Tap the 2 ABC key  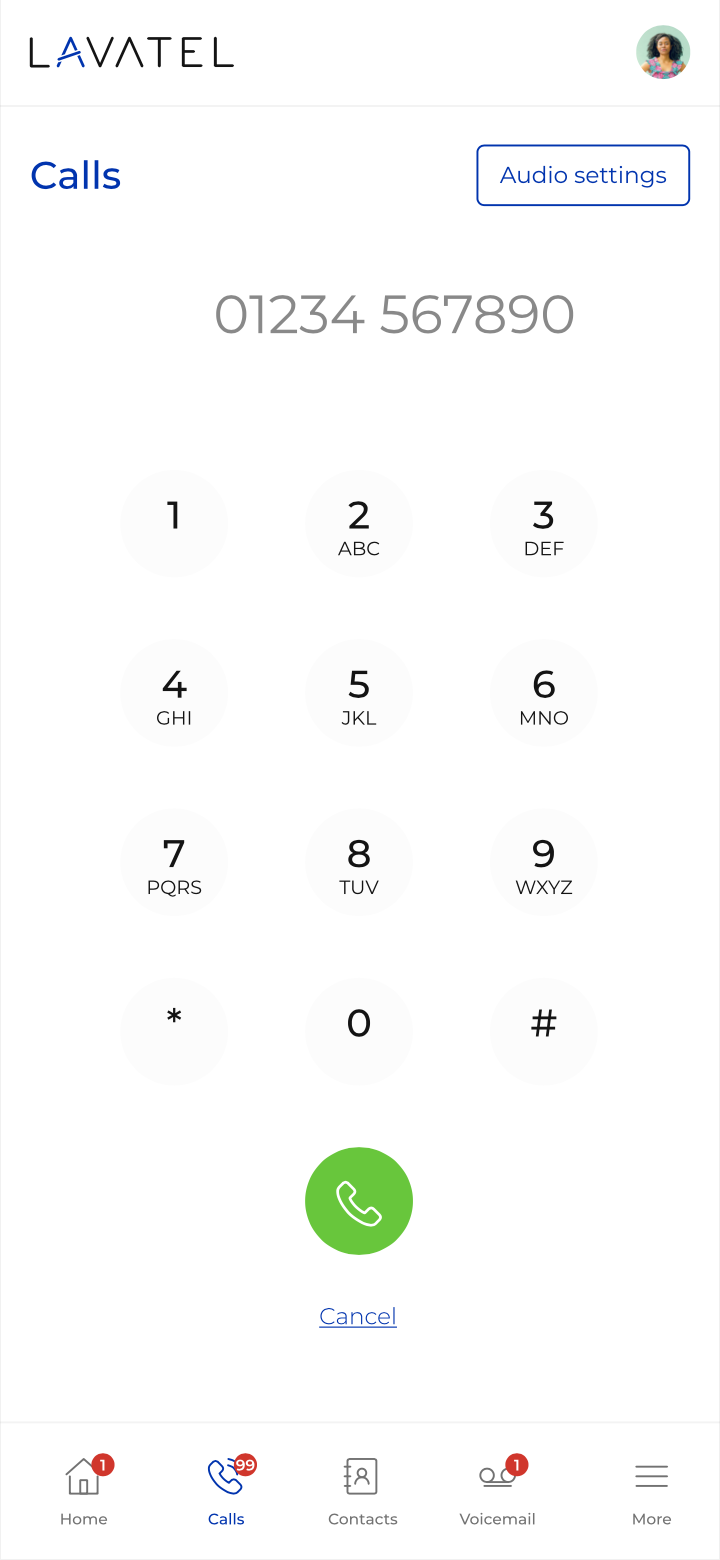pos(359,523)
